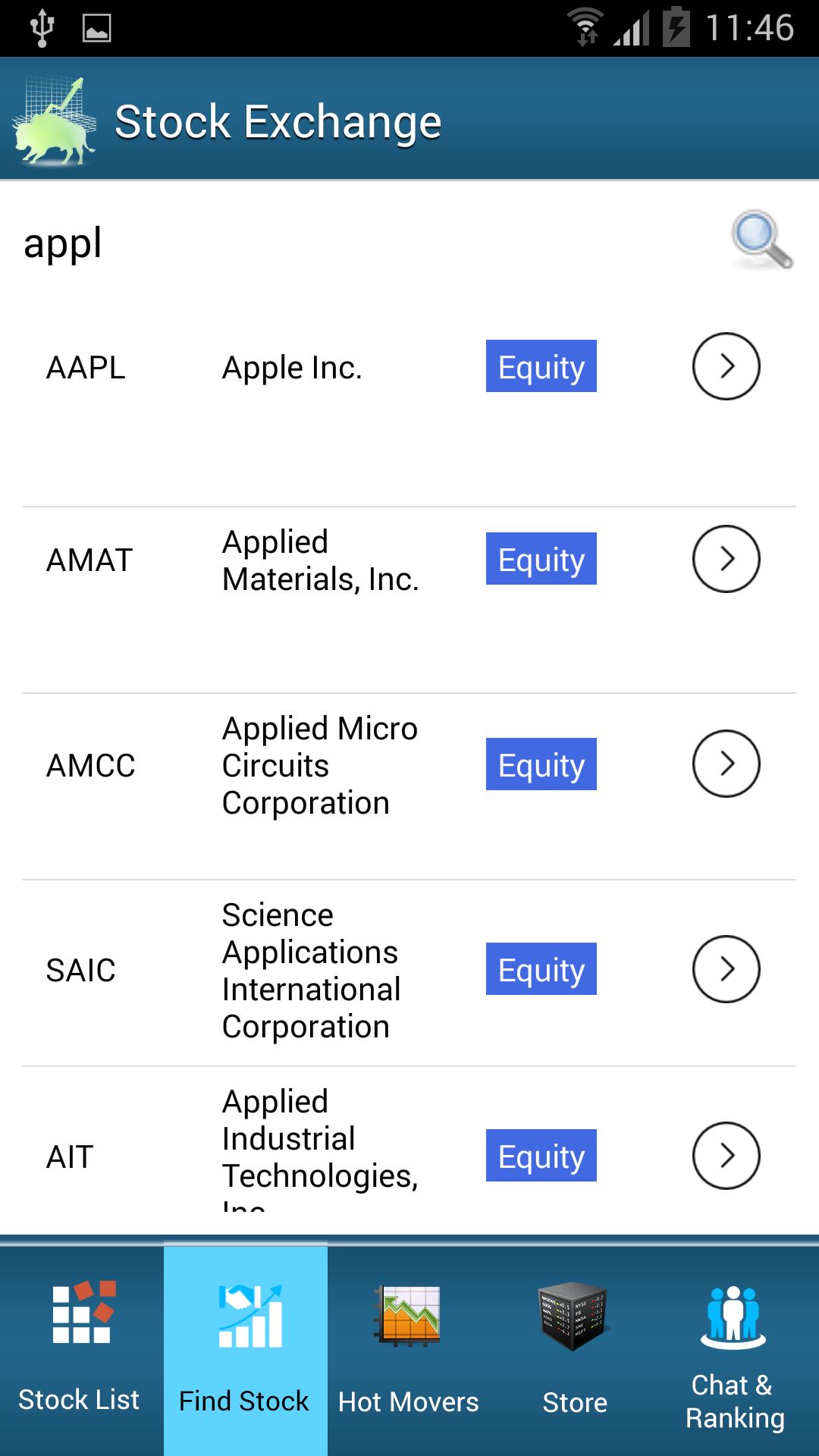819x1456 pixels.
Task: Open details arrow for AAPL Apple Inc.
Action: 726,366
